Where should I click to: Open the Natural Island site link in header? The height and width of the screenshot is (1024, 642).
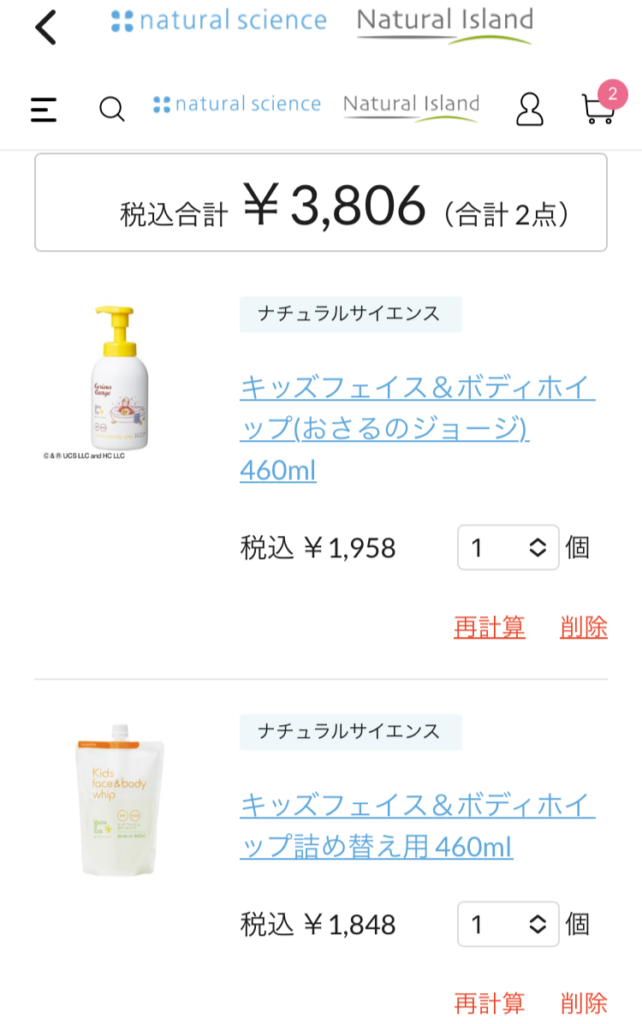tap(411, 106)
